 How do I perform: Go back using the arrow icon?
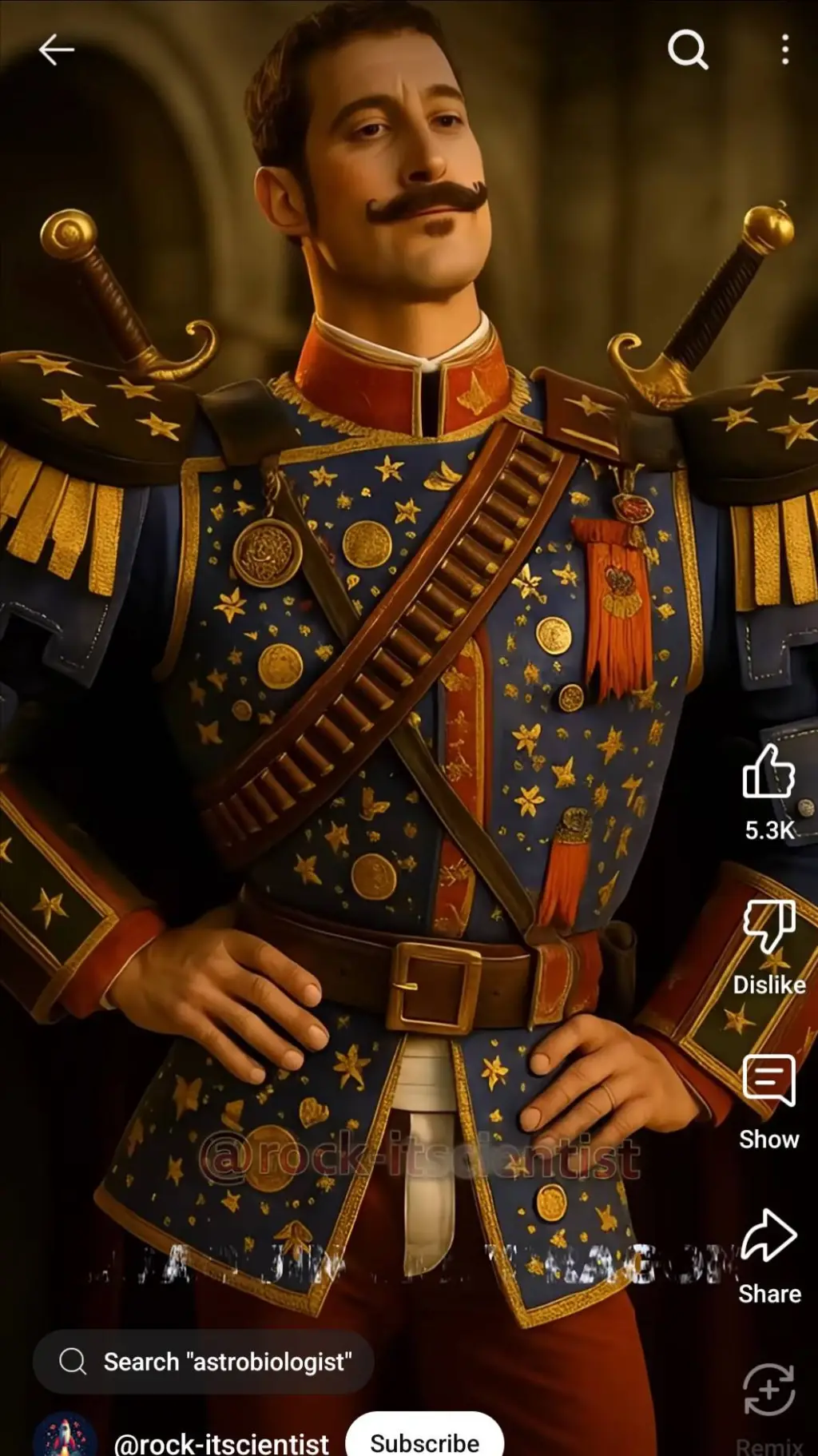[56, 50]
